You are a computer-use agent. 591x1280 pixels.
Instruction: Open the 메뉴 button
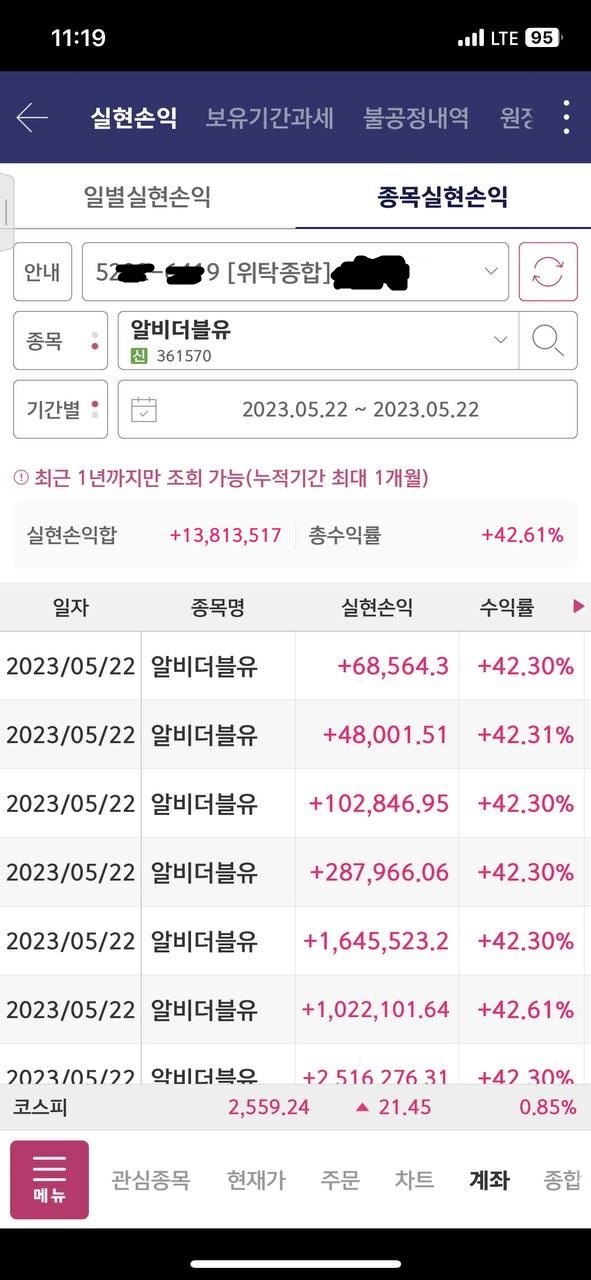49,1180
